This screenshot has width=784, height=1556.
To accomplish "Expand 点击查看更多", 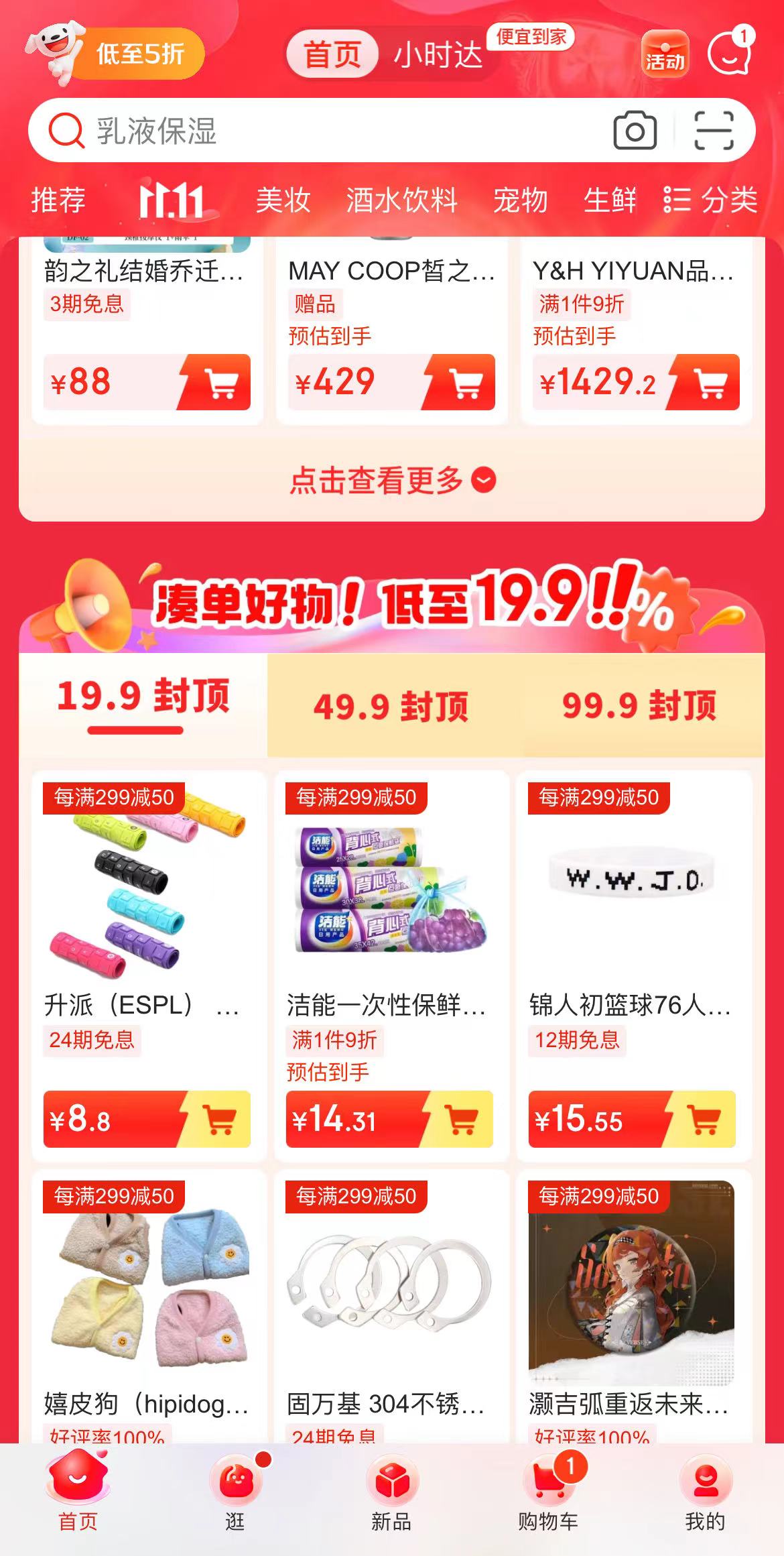I will point(392,480).
